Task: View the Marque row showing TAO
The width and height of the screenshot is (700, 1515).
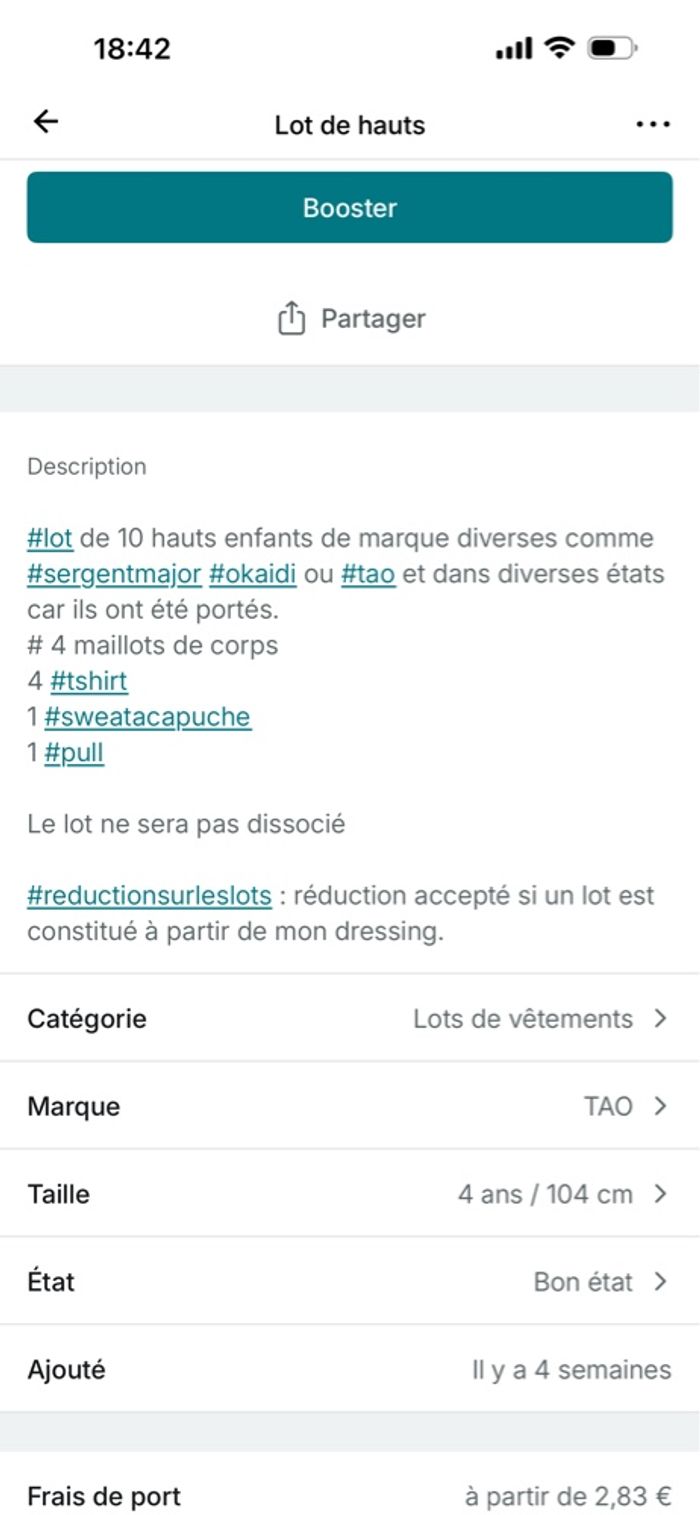Action: [x=350, y=1106]
